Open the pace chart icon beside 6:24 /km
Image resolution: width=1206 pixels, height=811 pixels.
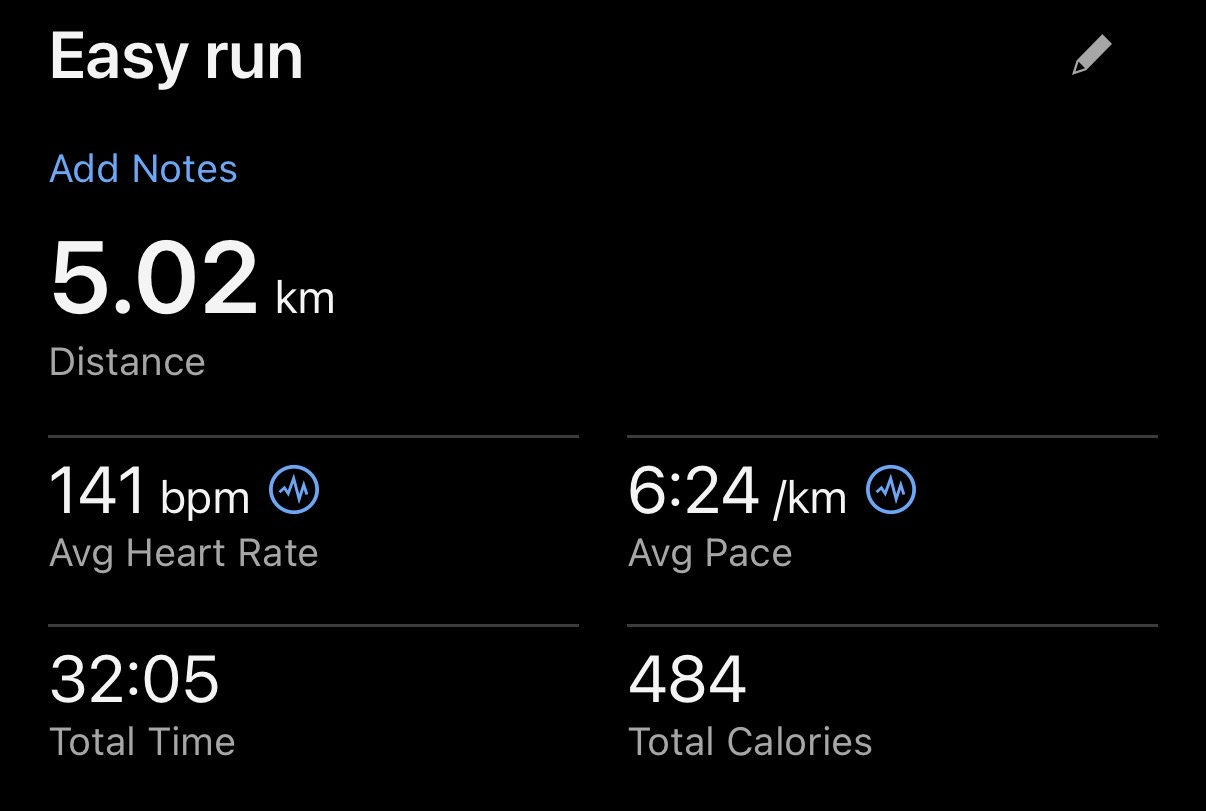(891, 490)
